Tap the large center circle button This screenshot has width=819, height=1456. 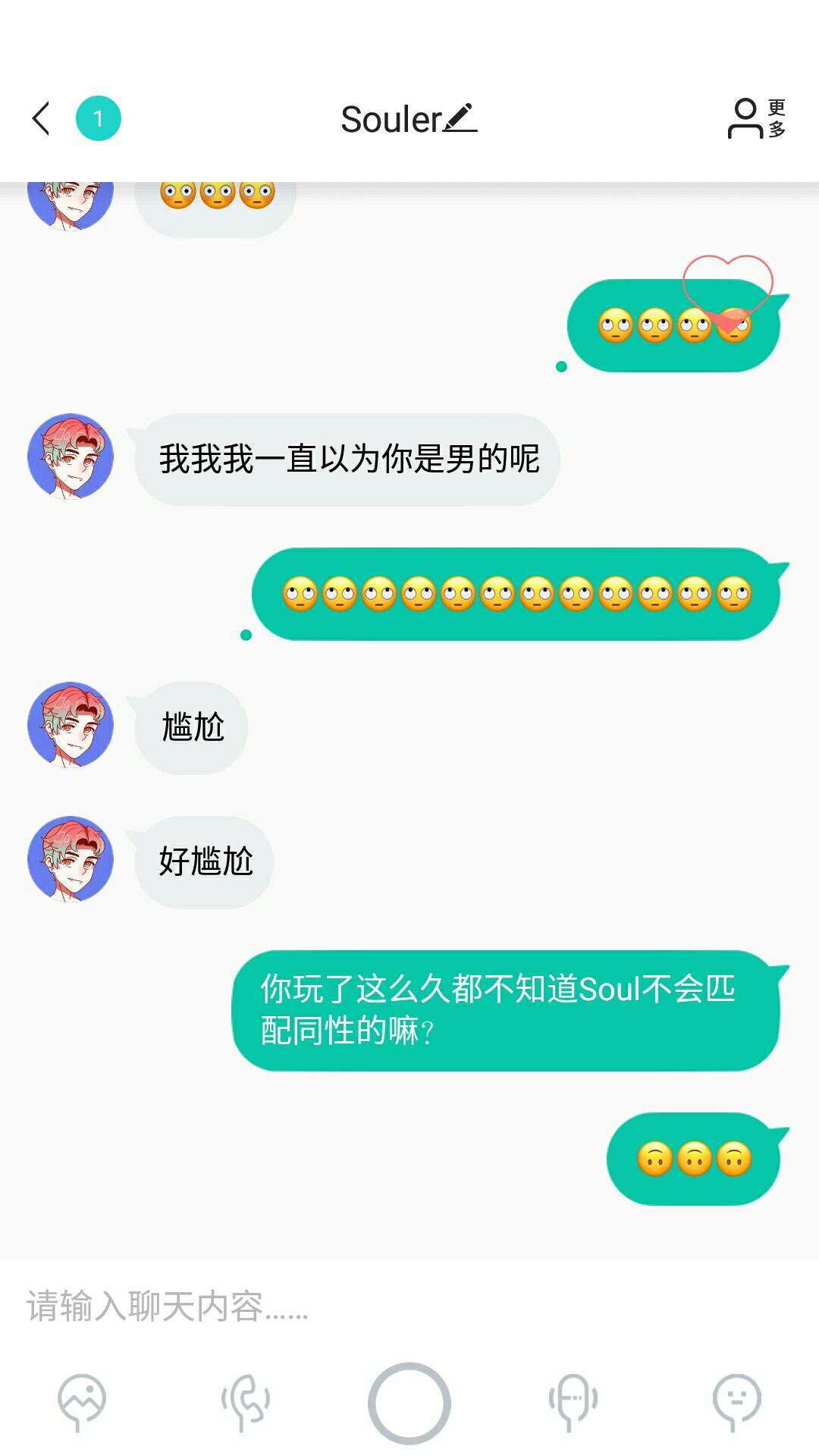[x=409, y=1403]
